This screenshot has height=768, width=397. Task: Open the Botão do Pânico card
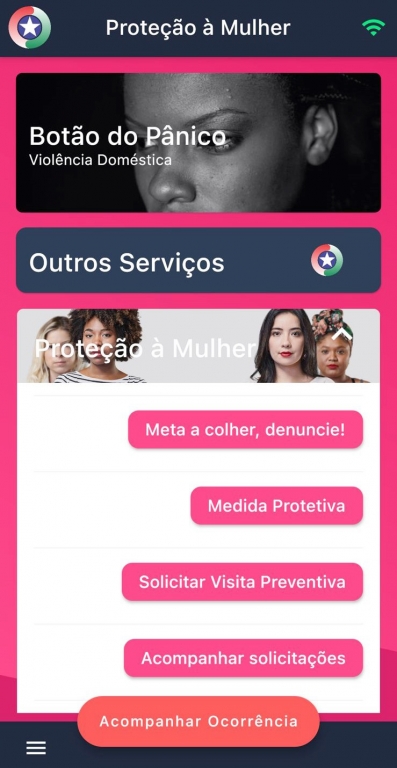click(198, 143)
